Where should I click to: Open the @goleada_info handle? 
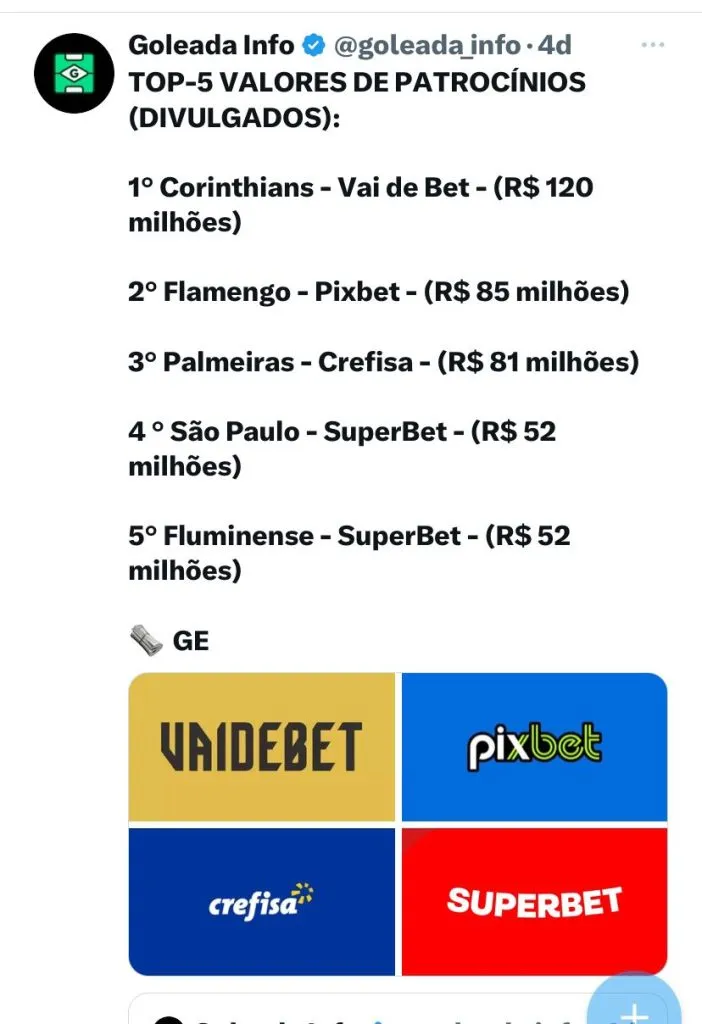[427, 45]
